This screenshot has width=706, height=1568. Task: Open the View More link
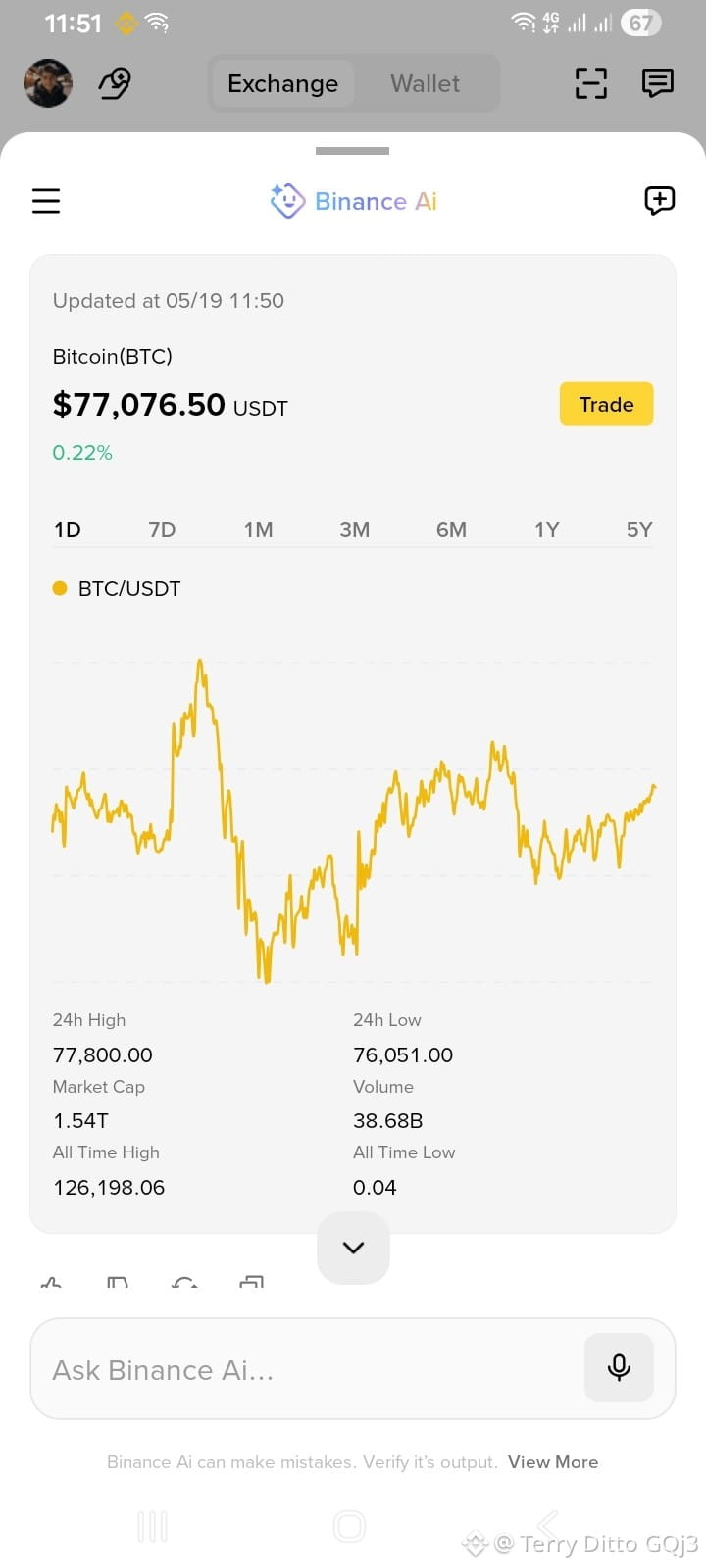[x=553, y=1461]
